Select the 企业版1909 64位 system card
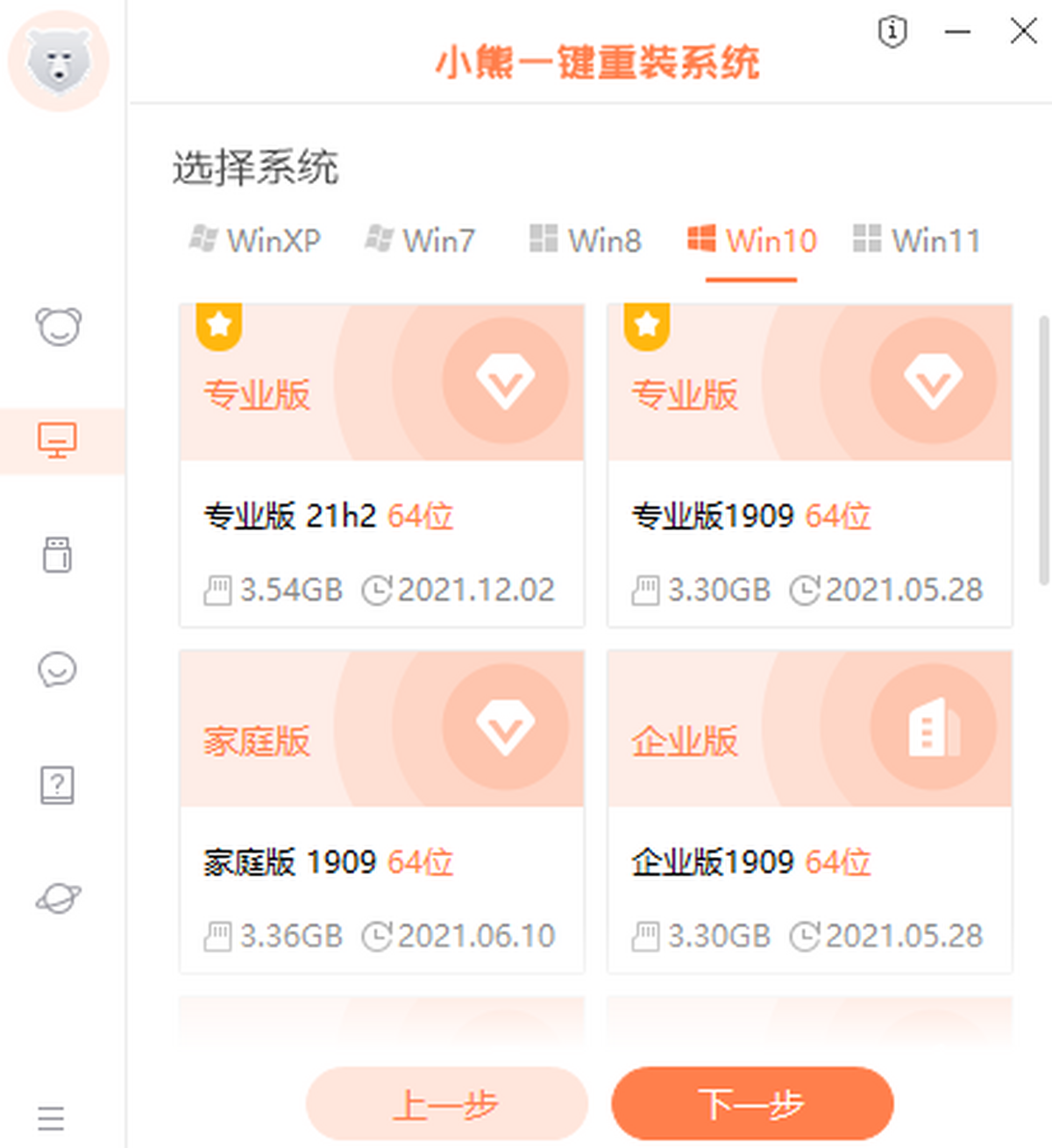Image resolution: width=1052 pixels, height=1148 pixels. [x=809, y=811]
